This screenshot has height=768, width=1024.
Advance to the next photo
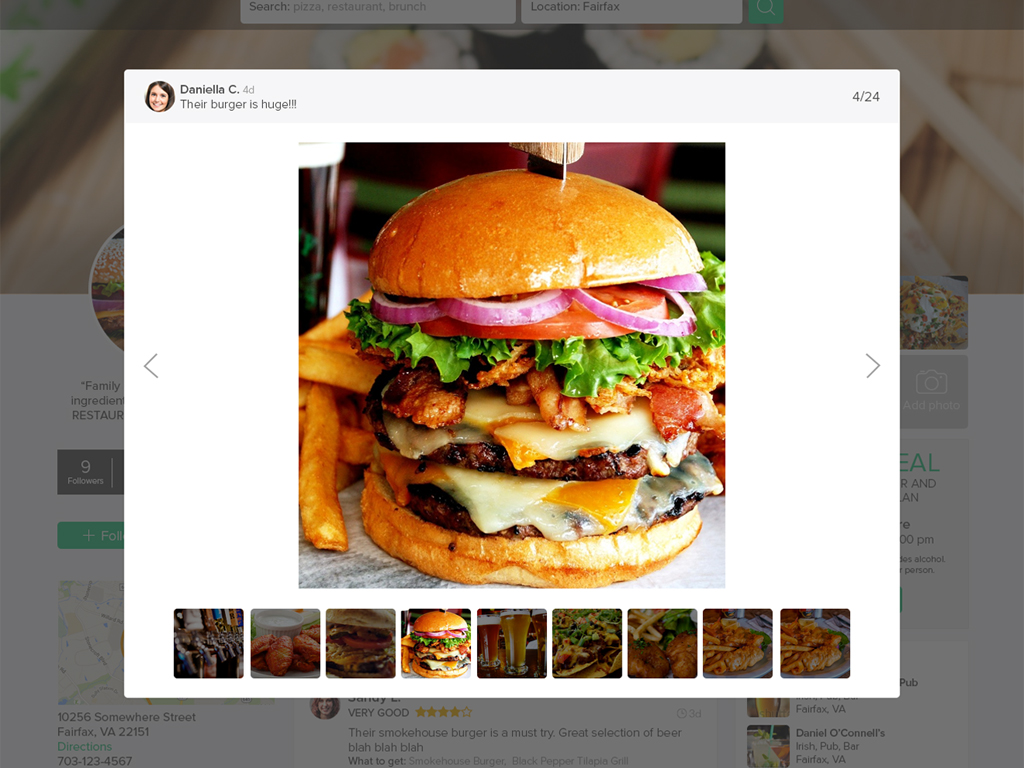872,366
